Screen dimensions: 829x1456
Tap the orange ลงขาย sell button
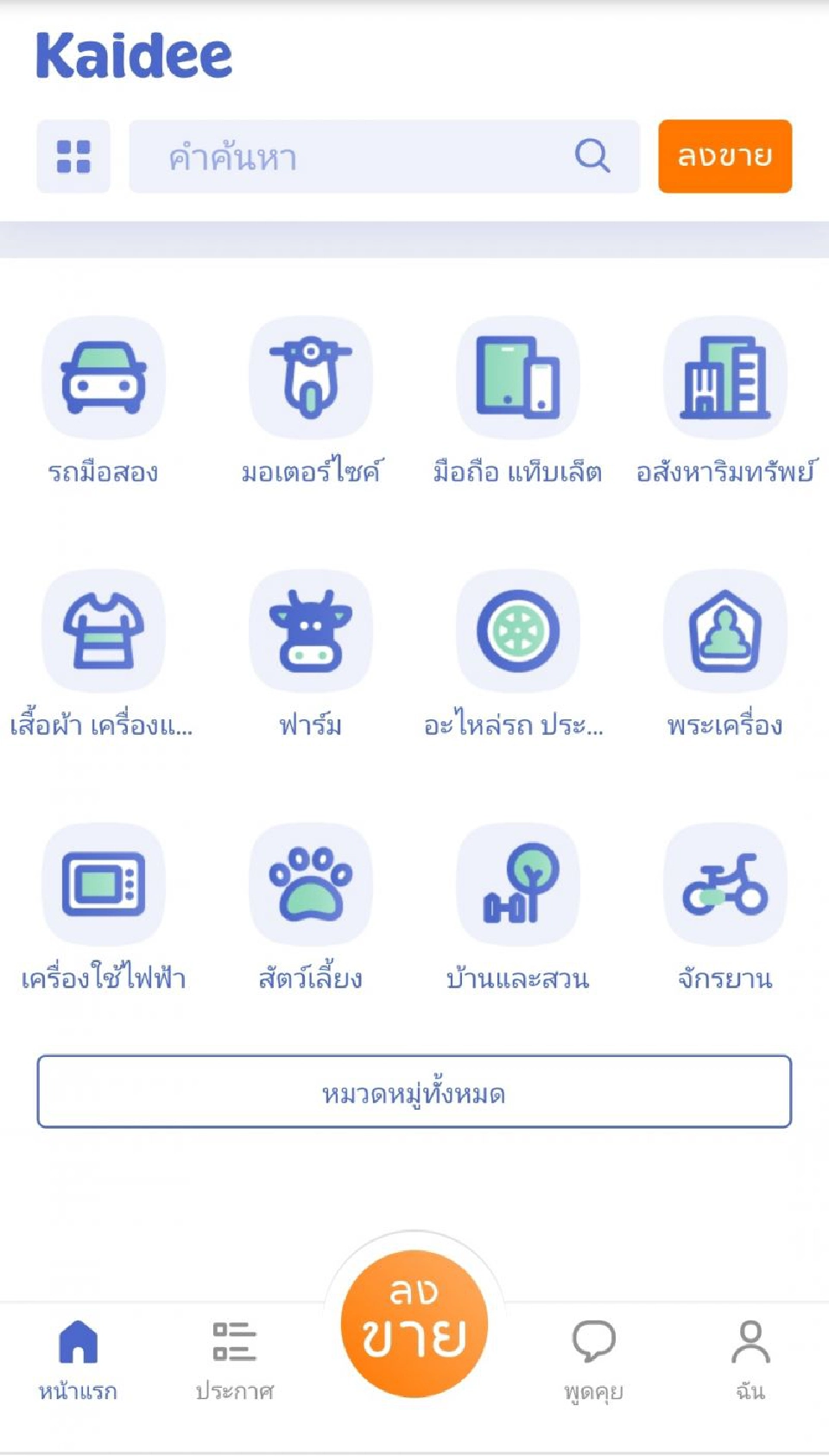(725, 156)
